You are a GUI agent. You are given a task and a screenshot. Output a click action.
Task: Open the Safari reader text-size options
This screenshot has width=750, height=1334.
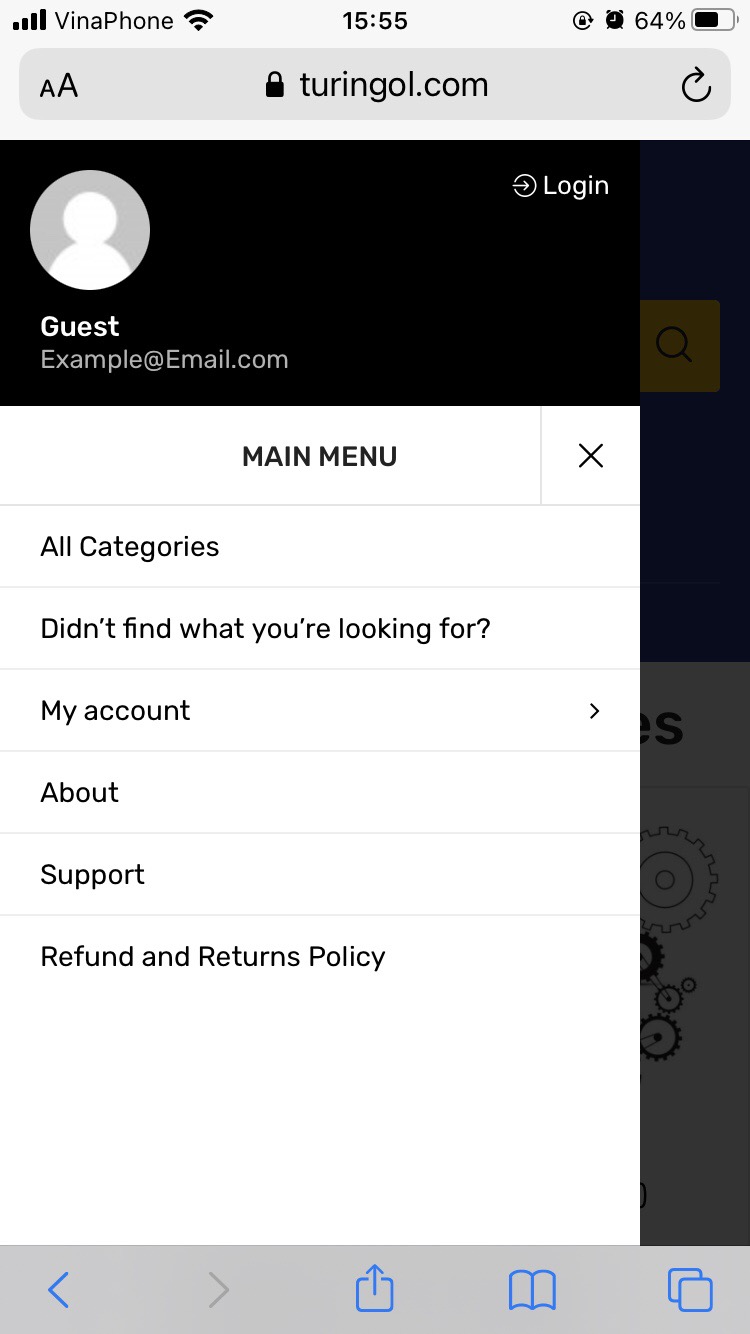tap(59, 86)
